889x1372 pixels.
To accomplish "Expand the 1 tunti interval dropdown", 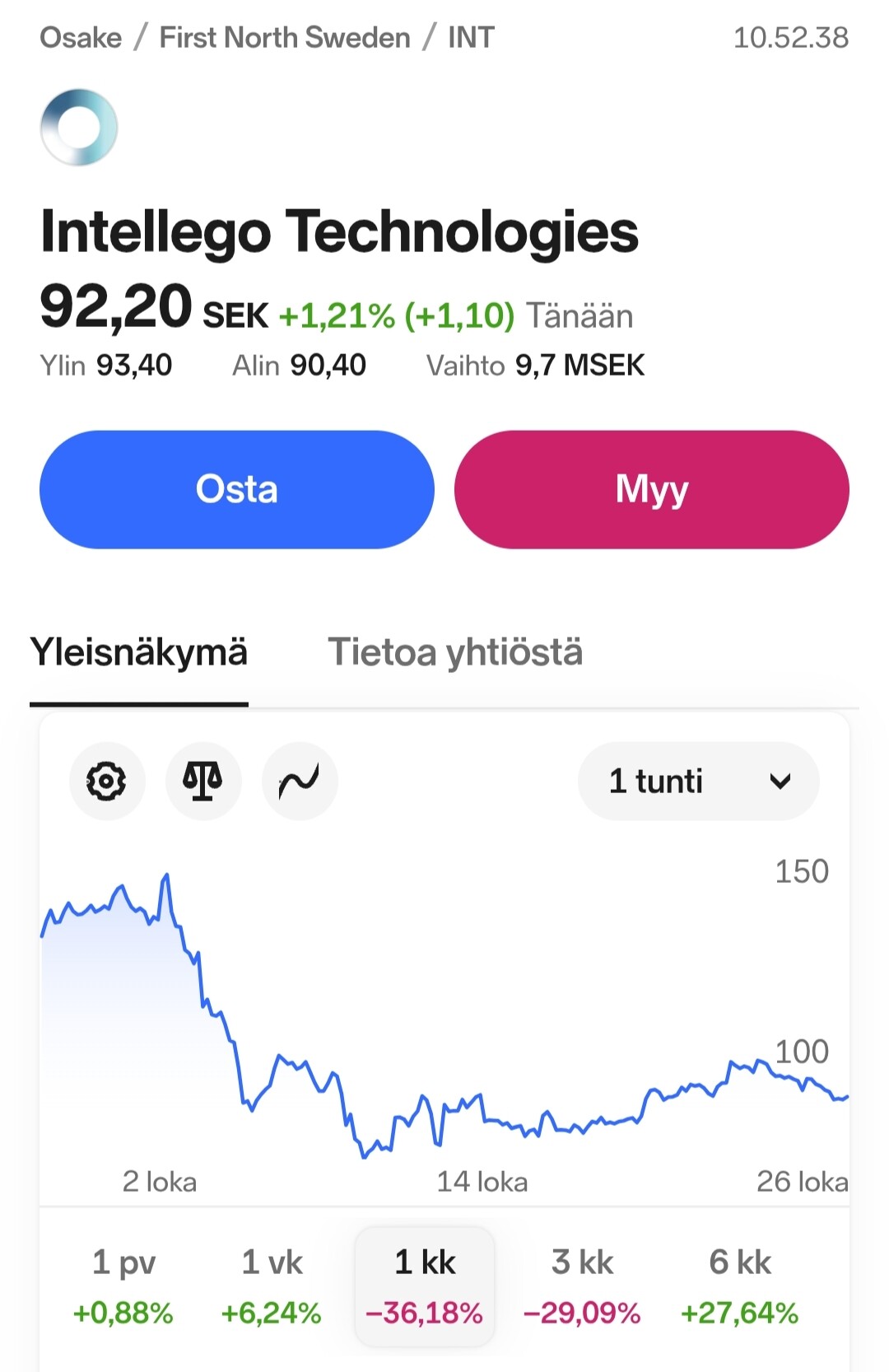I will point(698,781).
